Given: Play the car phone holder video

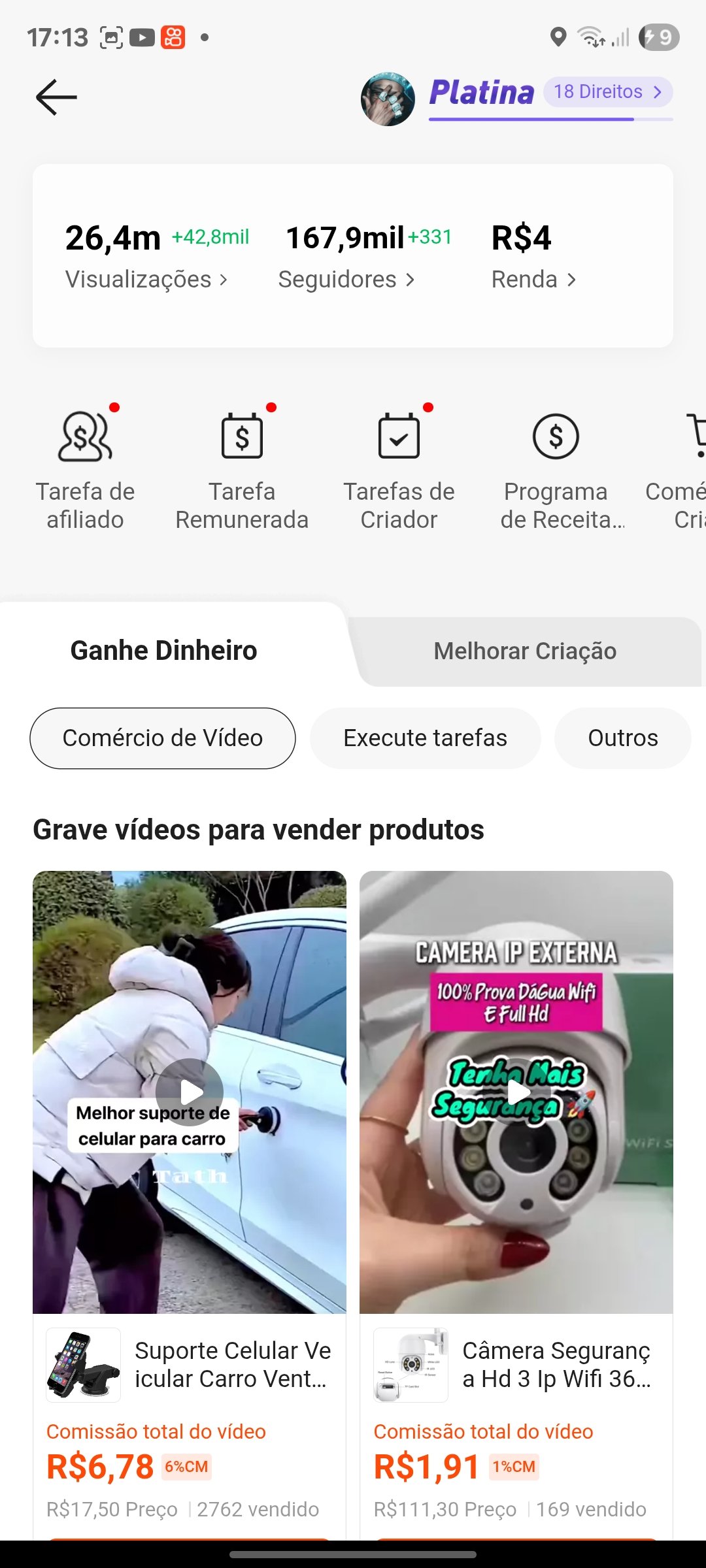Looking at the screenshot, I should pyautogui.click(x=190, y=1092).
